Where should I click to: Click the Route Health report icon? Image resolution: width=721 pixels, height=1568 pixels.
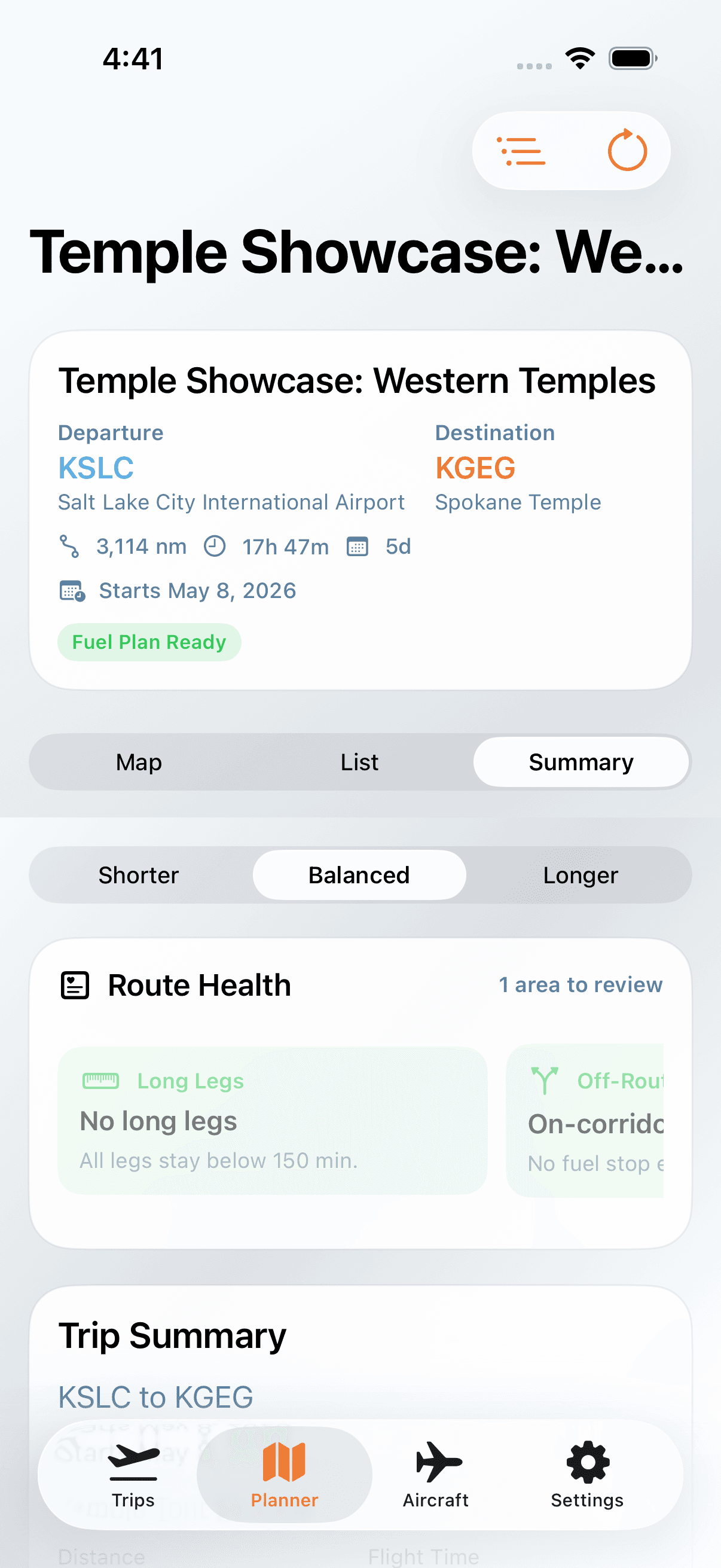(74, 984)
